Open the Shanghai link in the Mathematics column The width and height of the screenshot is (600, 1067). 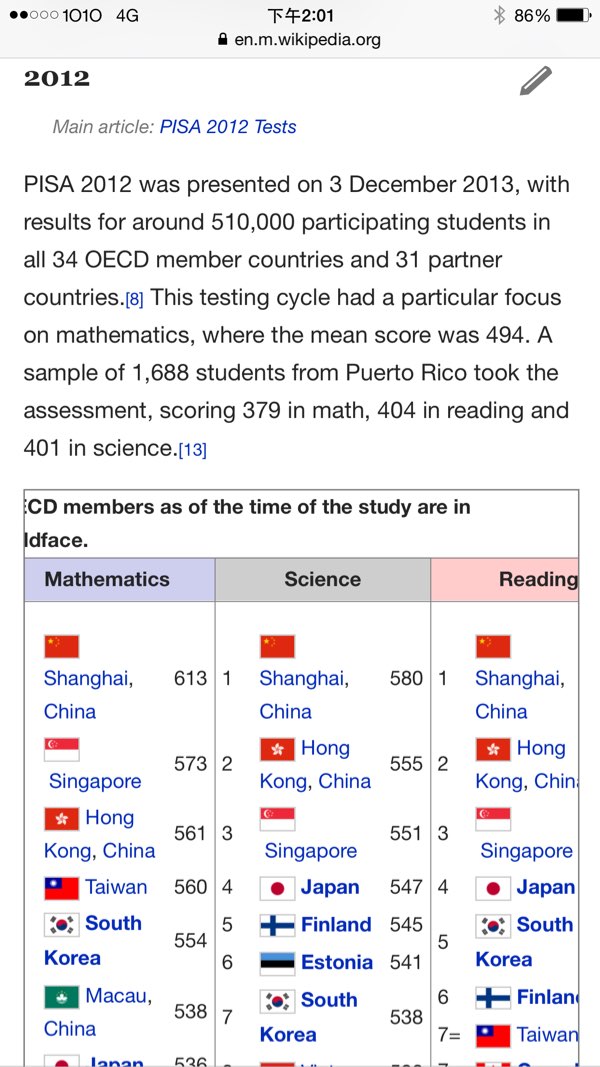[x=86, y=679]
